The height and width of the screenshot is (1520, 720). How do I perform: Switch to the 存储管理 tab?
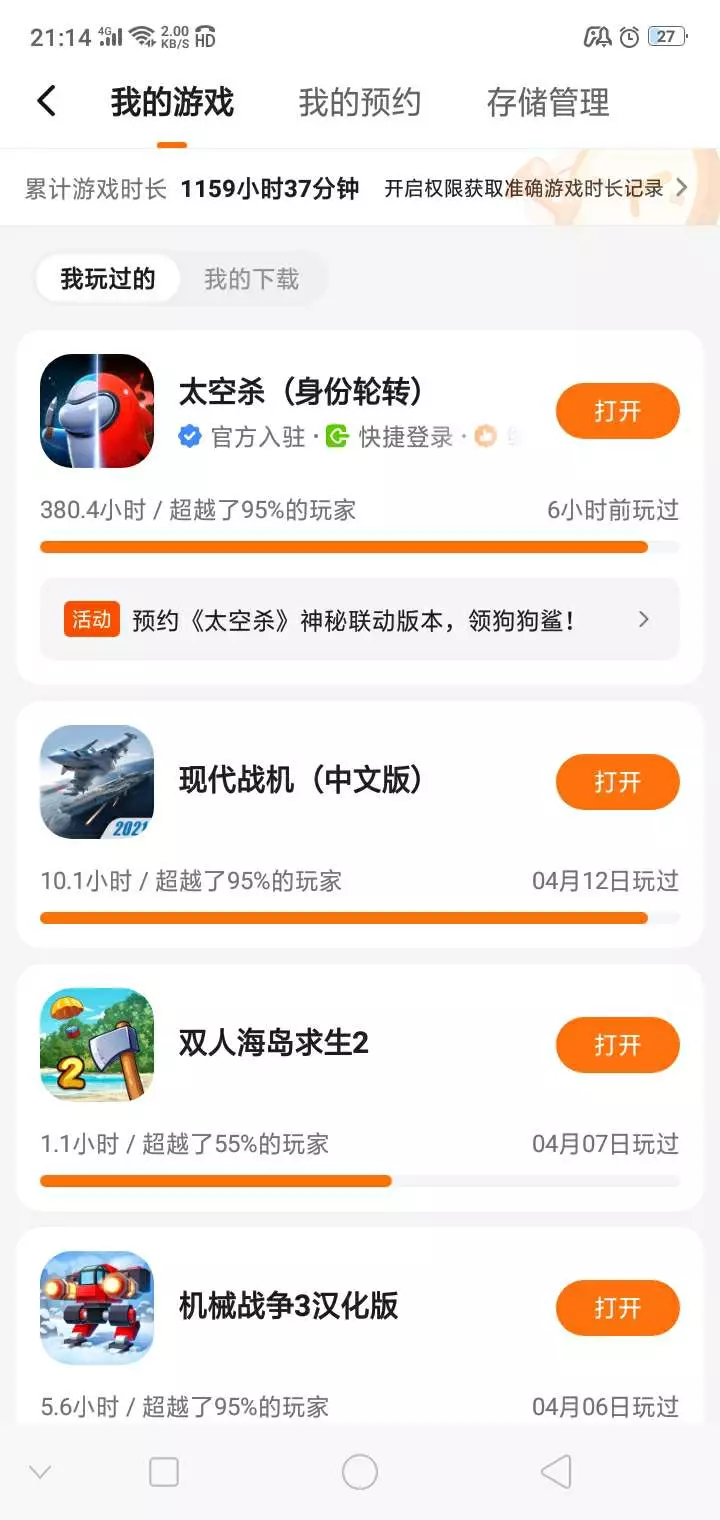pyautogui.click(x=548, y=102)
